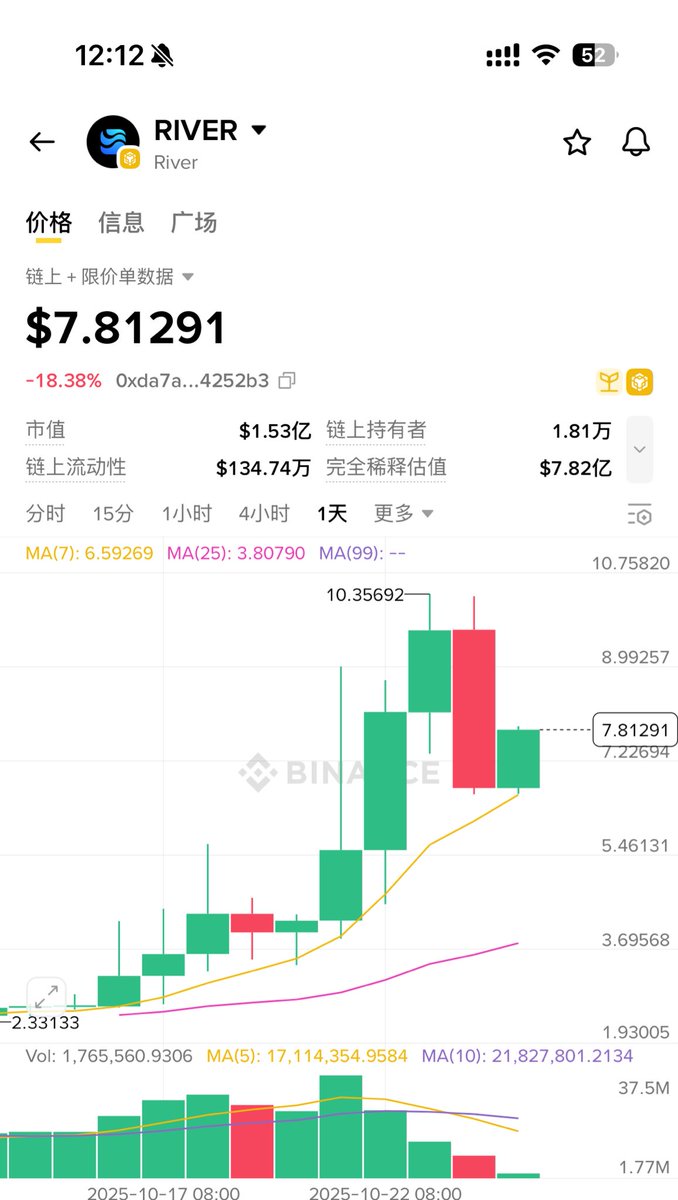The height and width of the screenshot is (1200, 678).
Task: Open the 更多 intervals dropdown
Action: pos(403,514)
